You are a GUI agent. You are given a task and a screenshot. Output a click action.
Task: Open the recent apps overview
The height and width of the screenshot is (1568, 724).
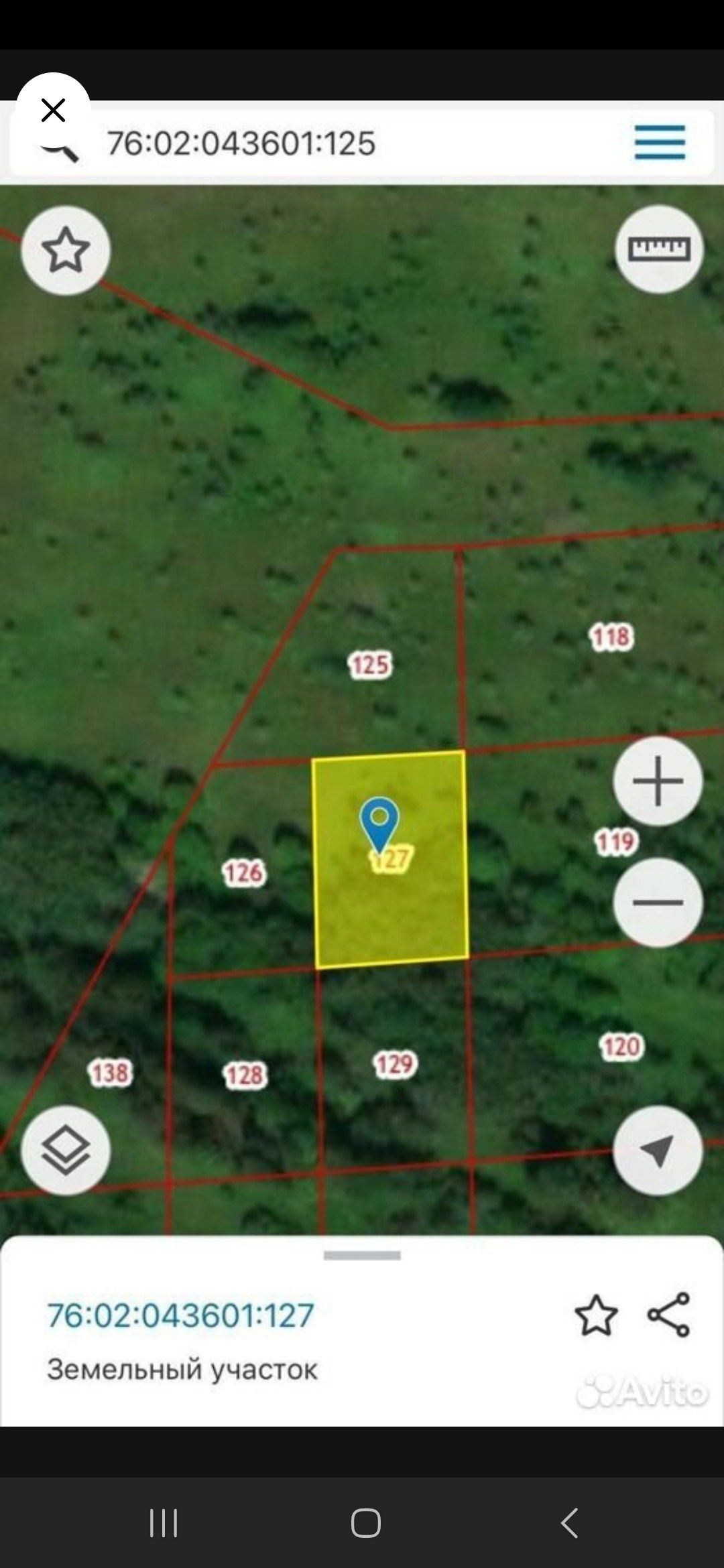pos(163,1522)
